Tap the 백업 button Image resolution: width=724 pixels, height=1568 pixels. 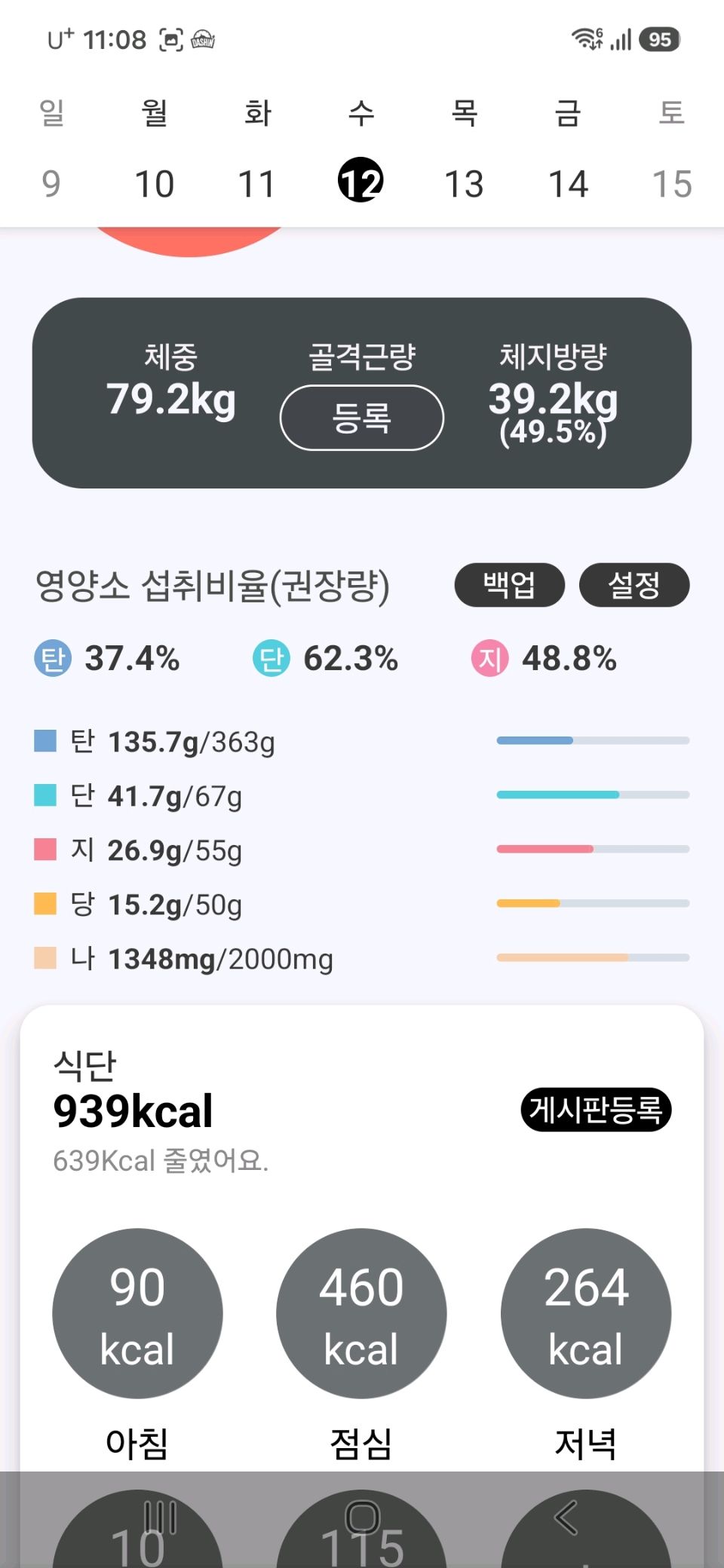[510, 585]
